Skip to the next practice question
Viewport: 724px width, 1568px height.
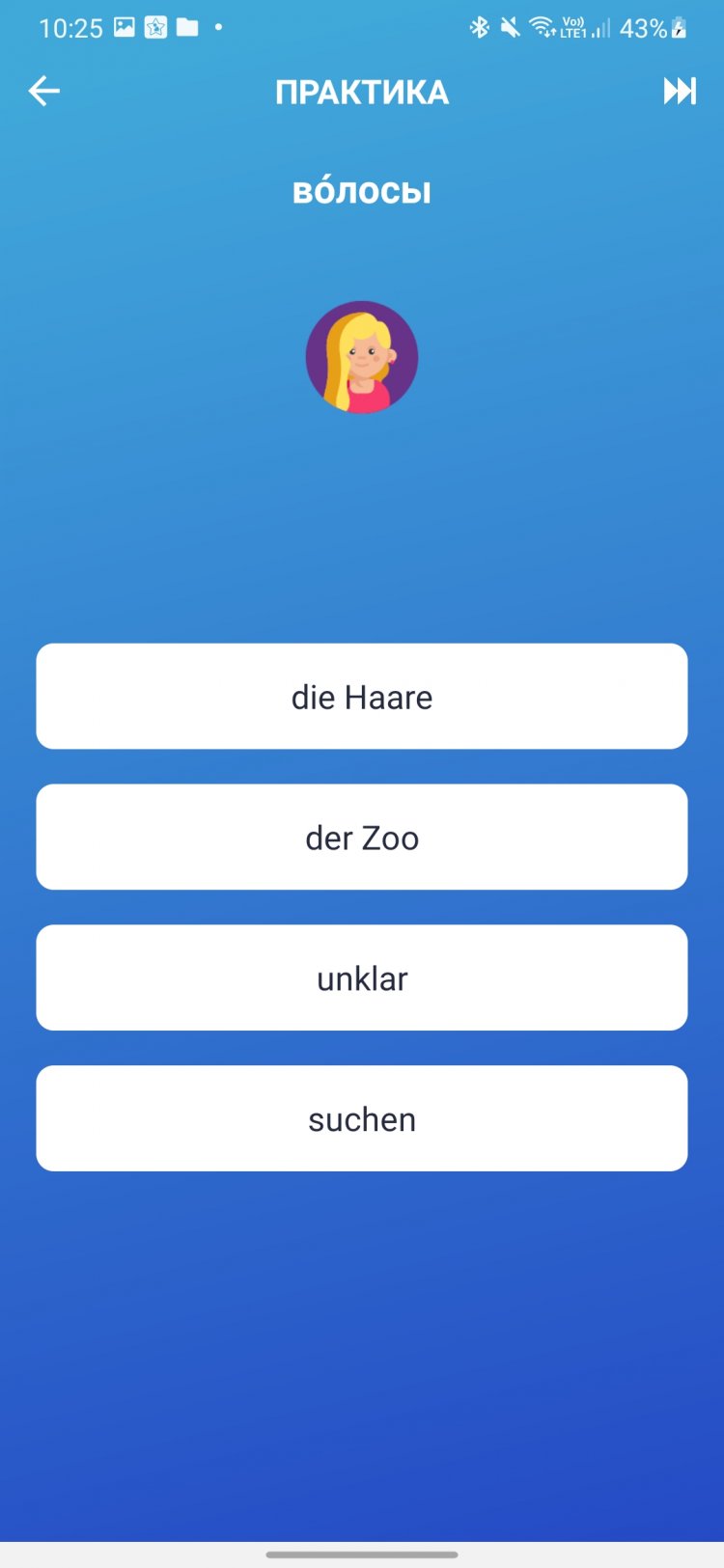coord(679,92)
